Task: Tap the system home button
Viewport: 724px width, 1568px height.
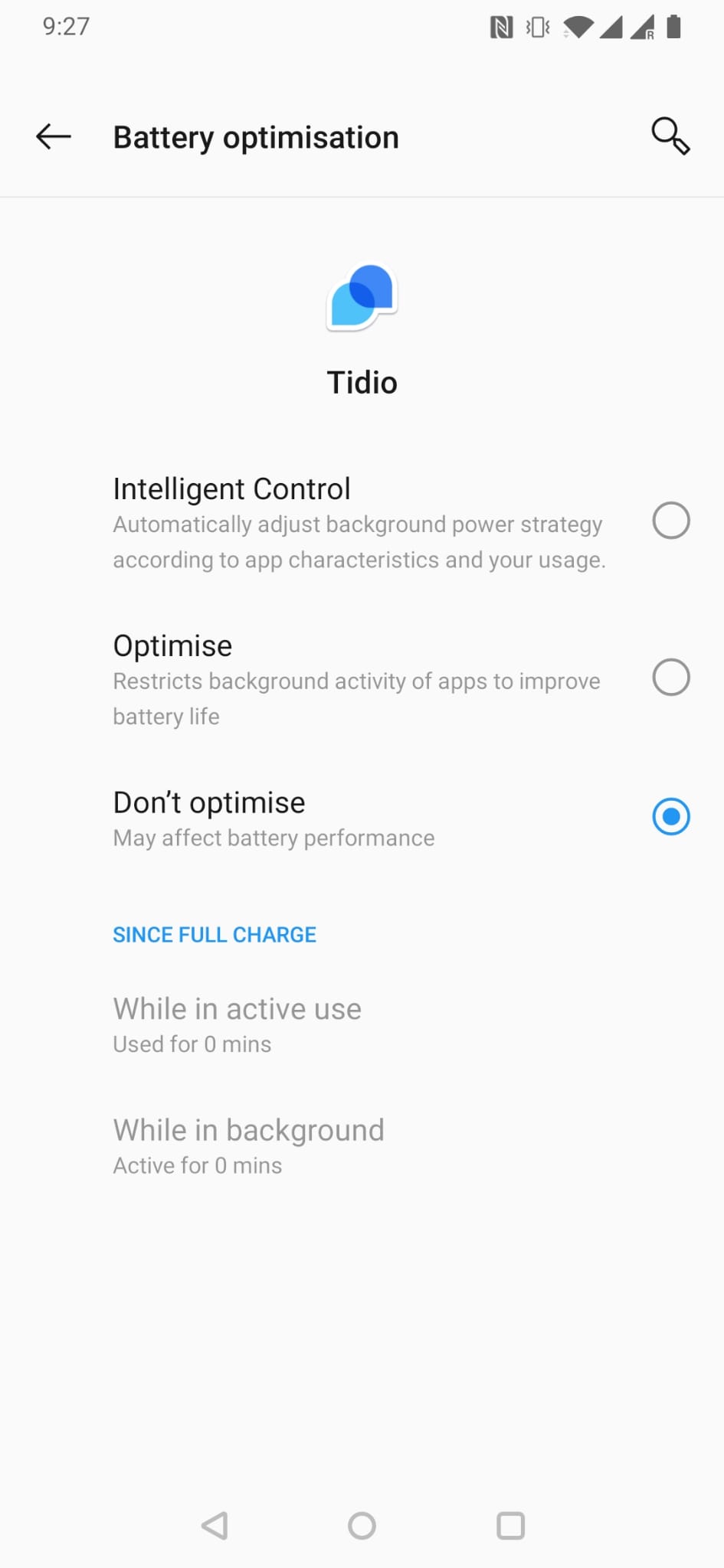Action: (362, 1525)
